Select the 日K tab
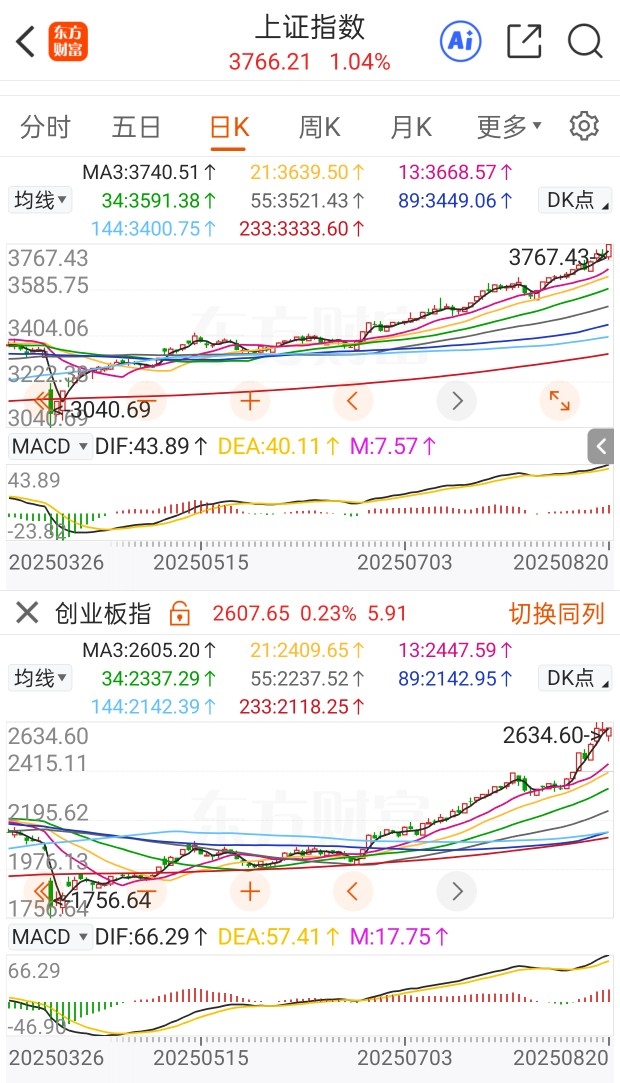This screenshot has width=620, height=1083. point(229,128)
